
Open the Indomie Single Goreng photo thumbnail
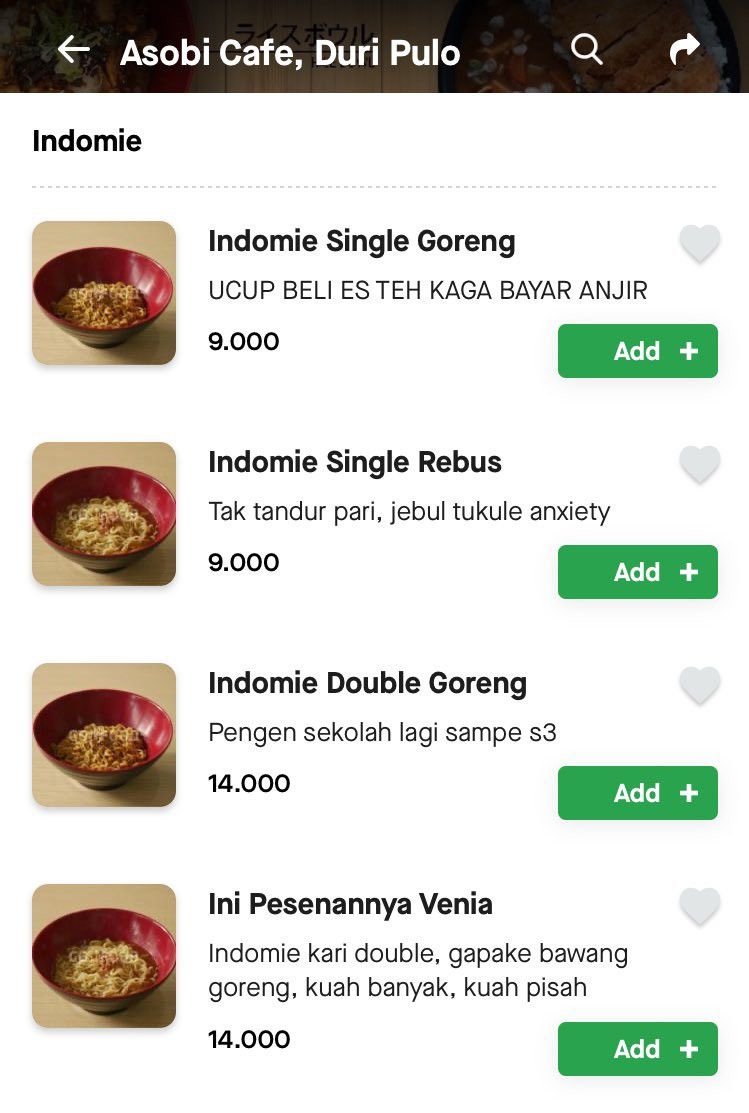103,292
